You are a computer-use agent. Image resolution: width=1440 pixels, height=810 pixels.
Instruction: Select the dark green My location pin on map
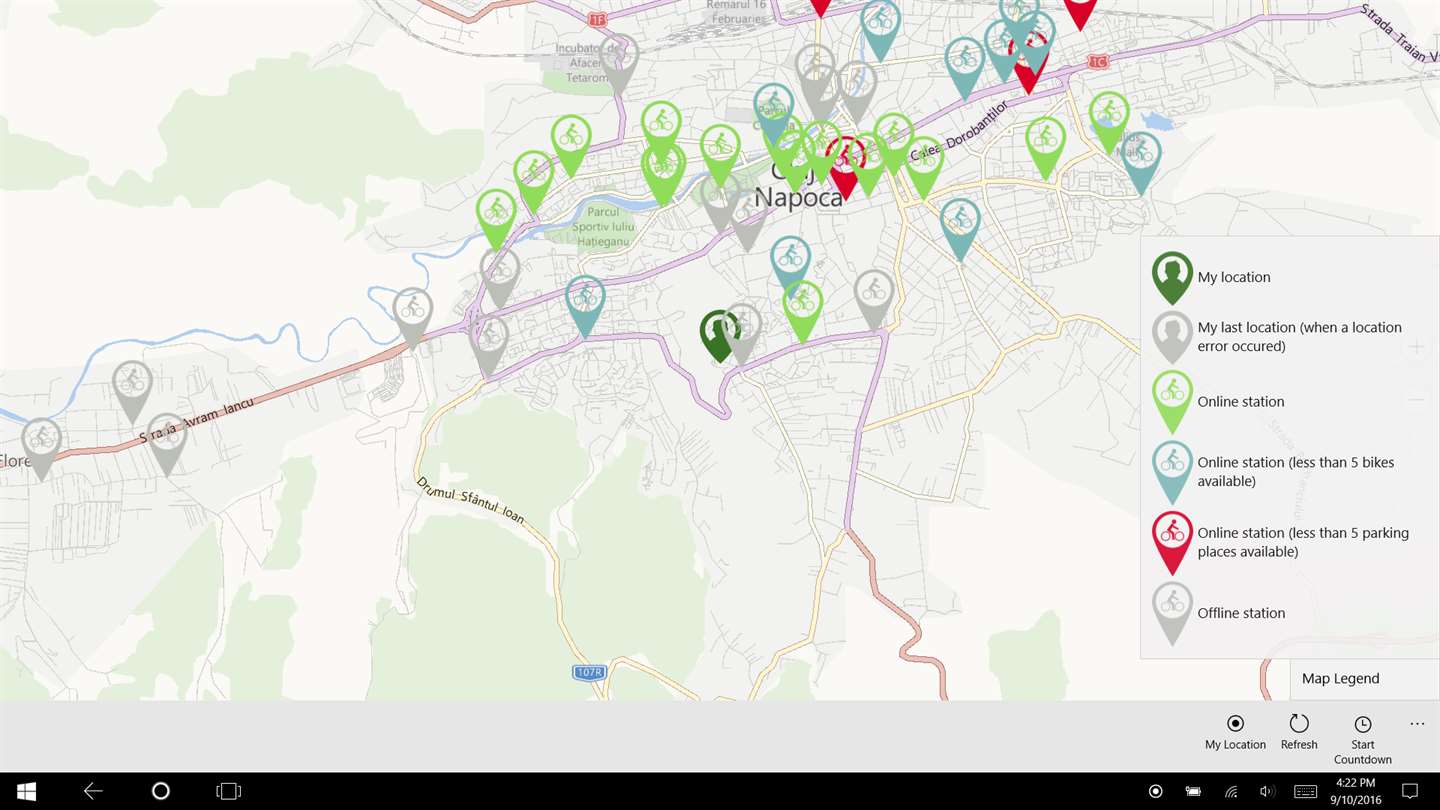718,332
